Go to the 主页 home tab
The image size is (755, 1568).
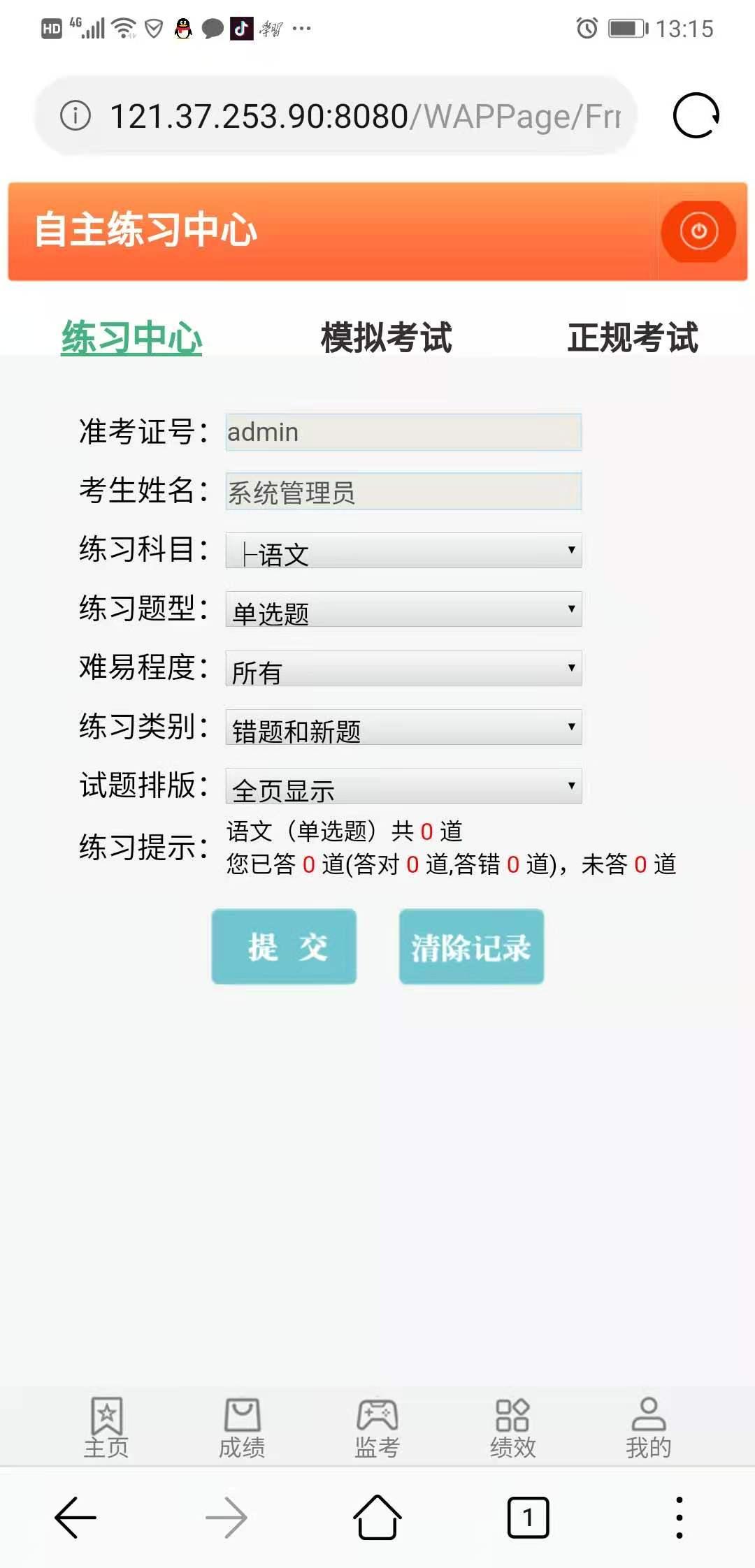pyautogui.click(x=106, y=1428)
